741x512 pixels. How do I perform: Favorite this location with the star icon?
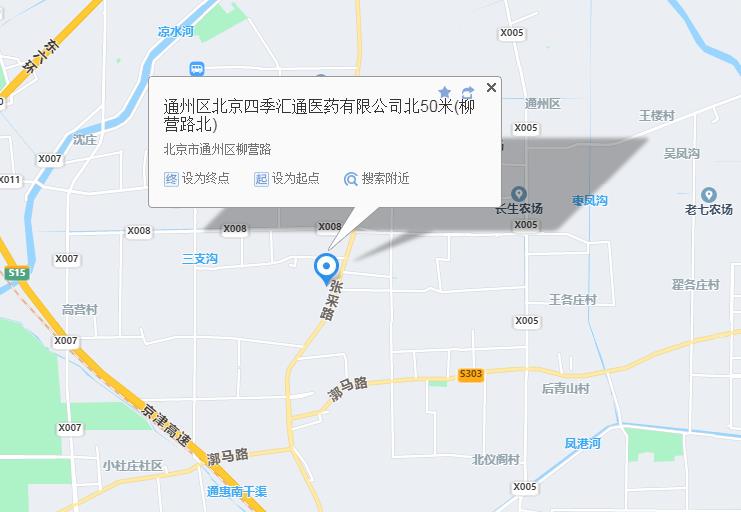pos(445,92)
